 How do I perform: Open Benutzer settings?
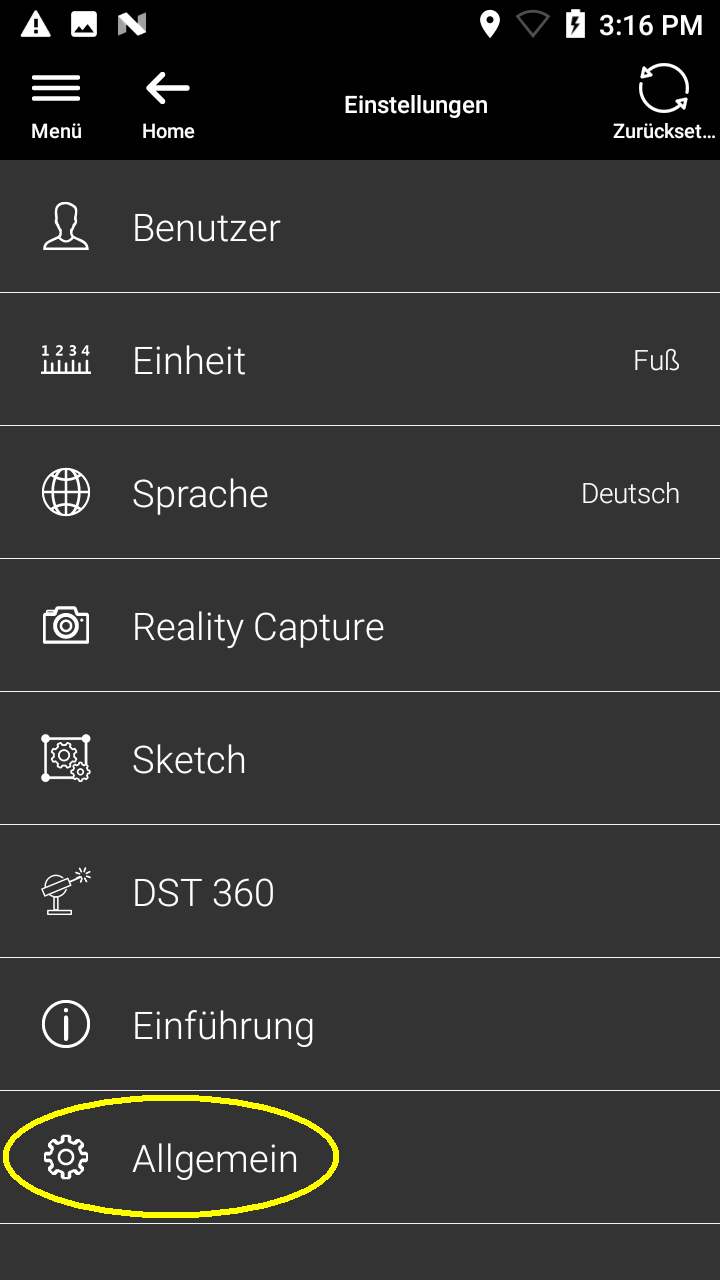tap(360, 228)
